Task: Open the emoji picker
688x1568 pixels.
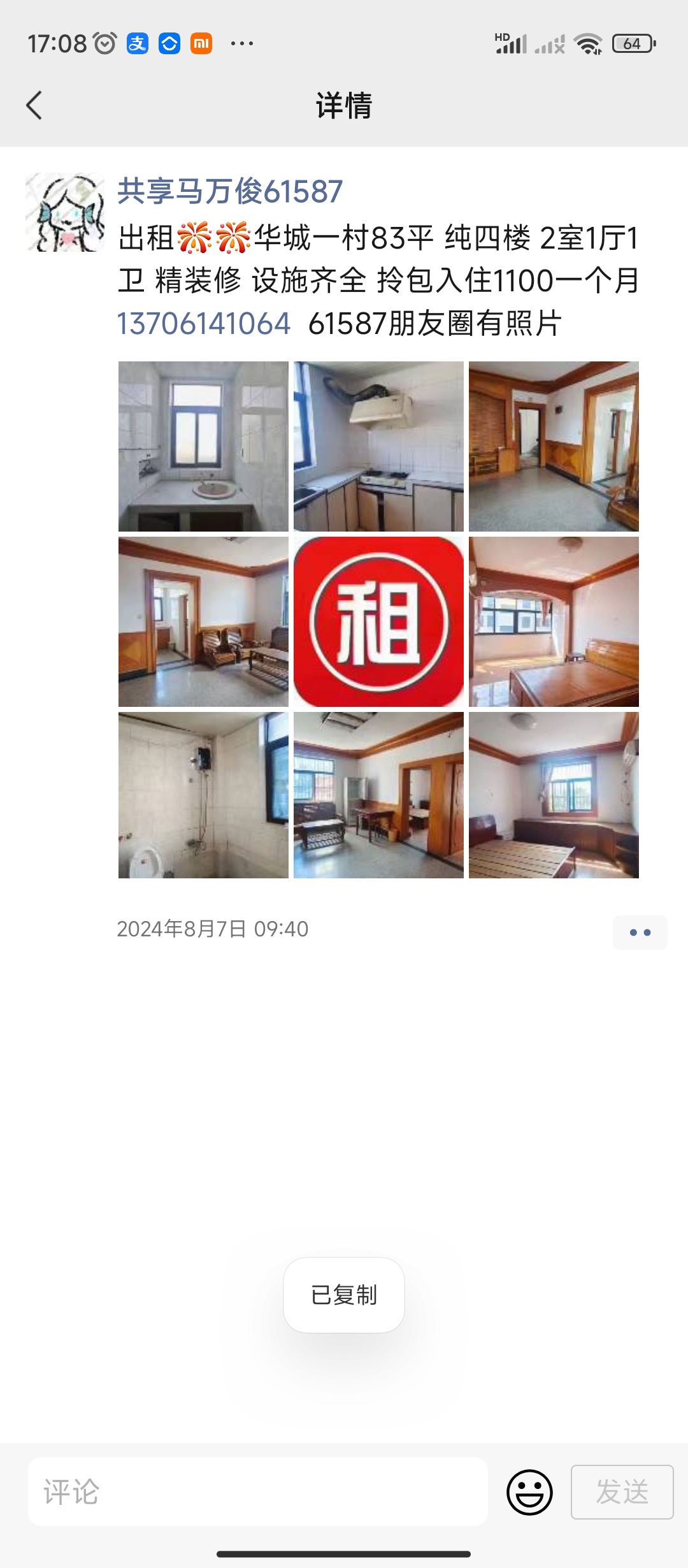Action: point(529,1492)
